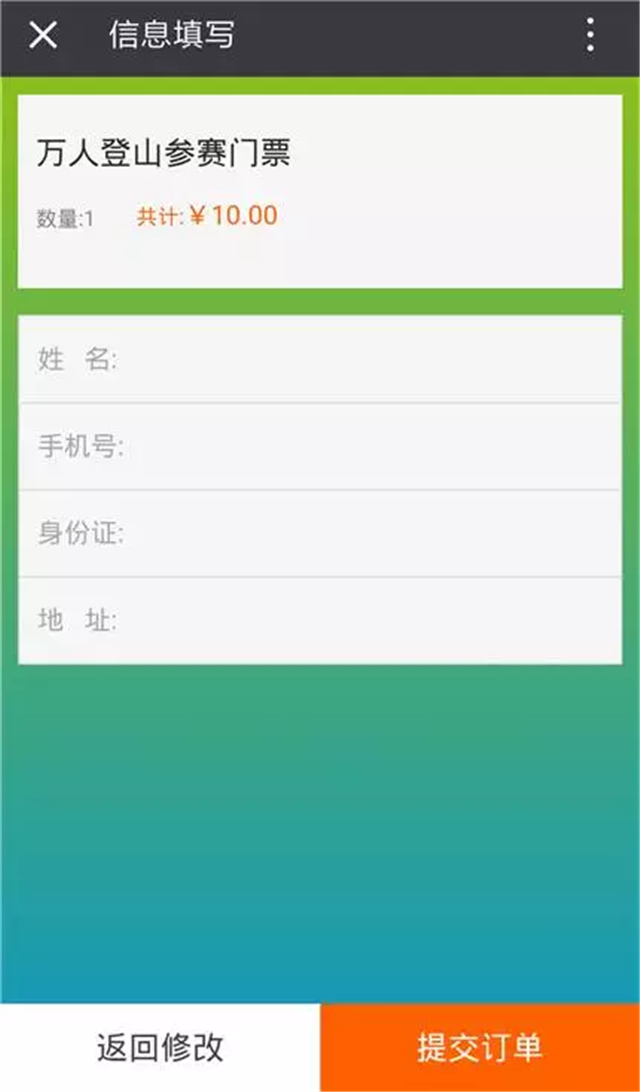Go back with 返回修改
Viewport: 640px width, 1092px height.
[160, 1047]
